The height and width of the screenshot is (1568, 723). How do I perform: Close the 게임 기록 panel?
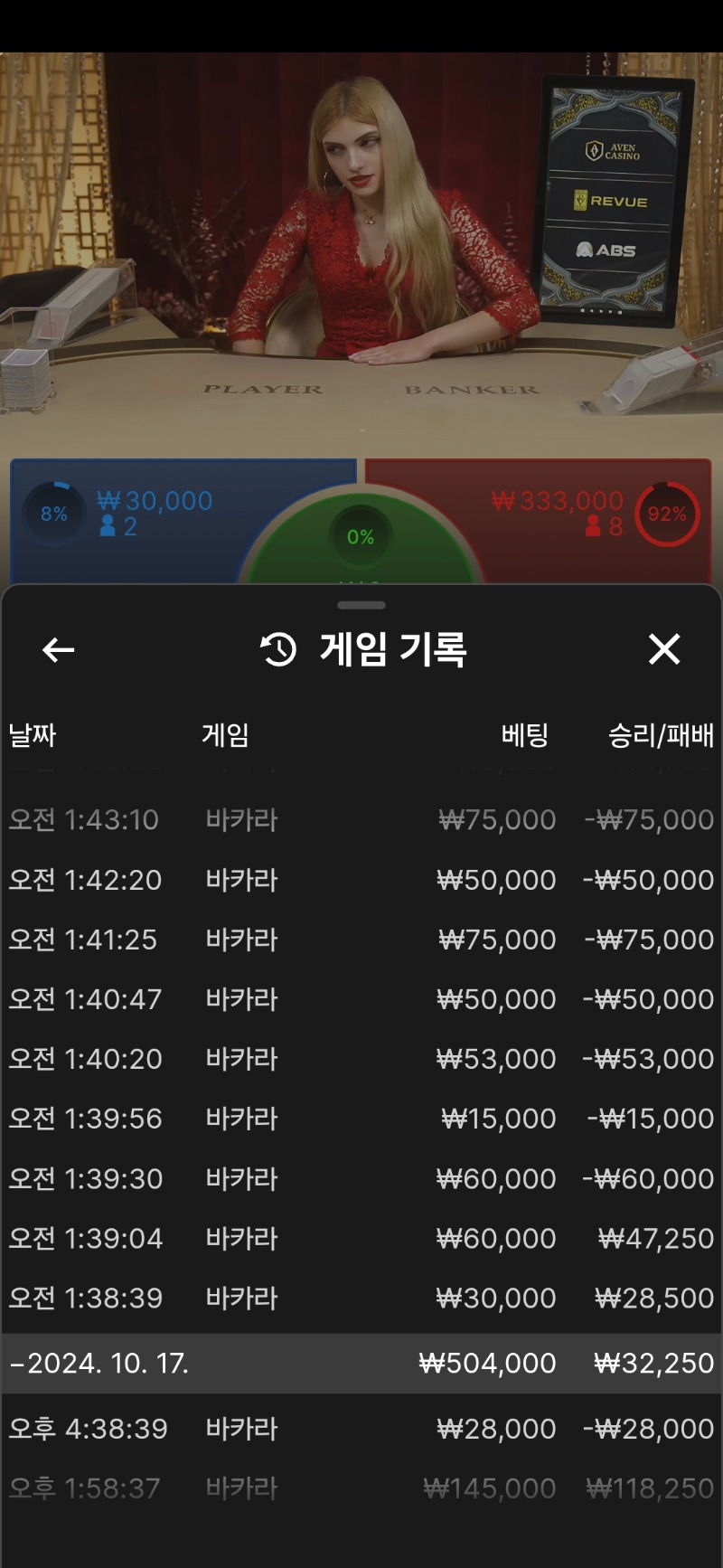(664, 649)
